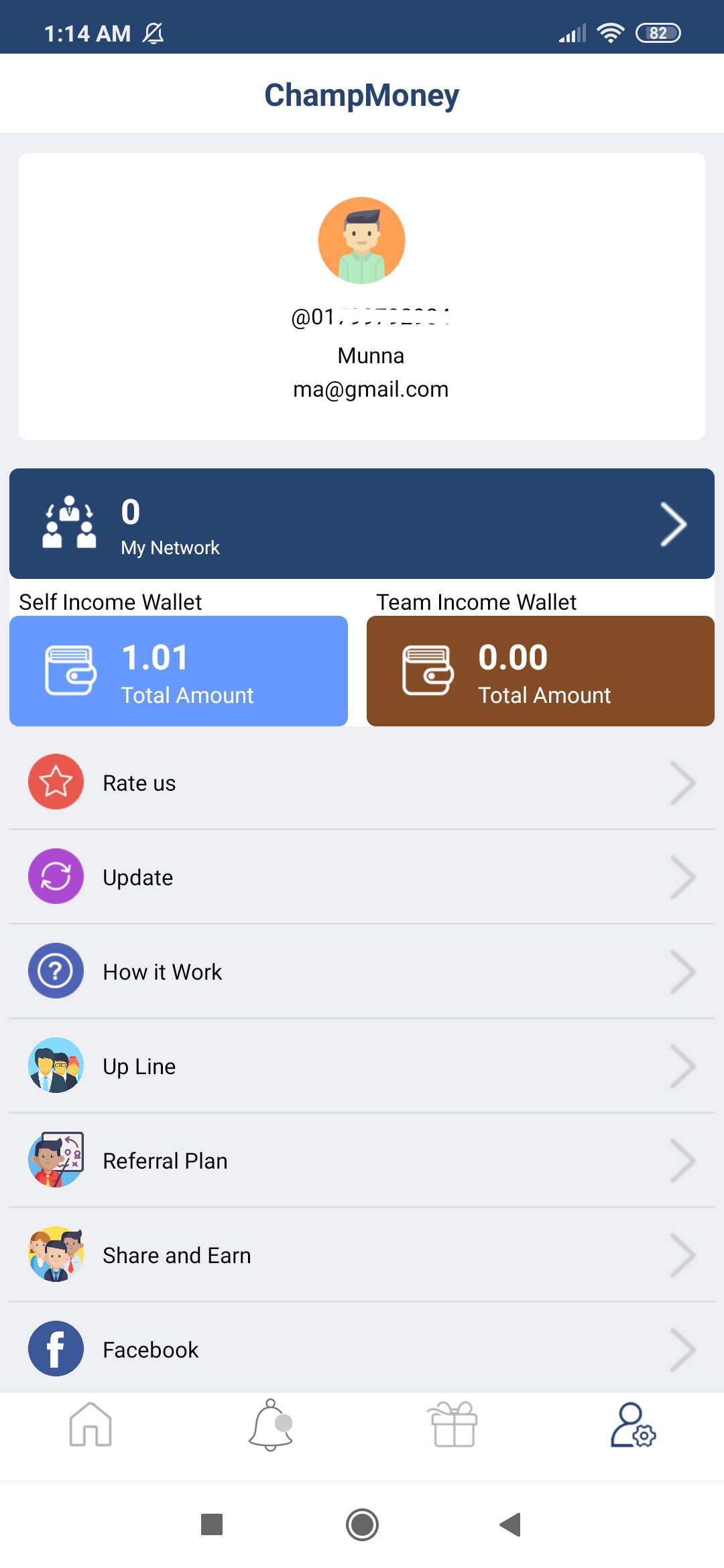The width and height of the screenshot is (724, 1568).
Task: View the Referral Plan
Action: coord(362,1160)
